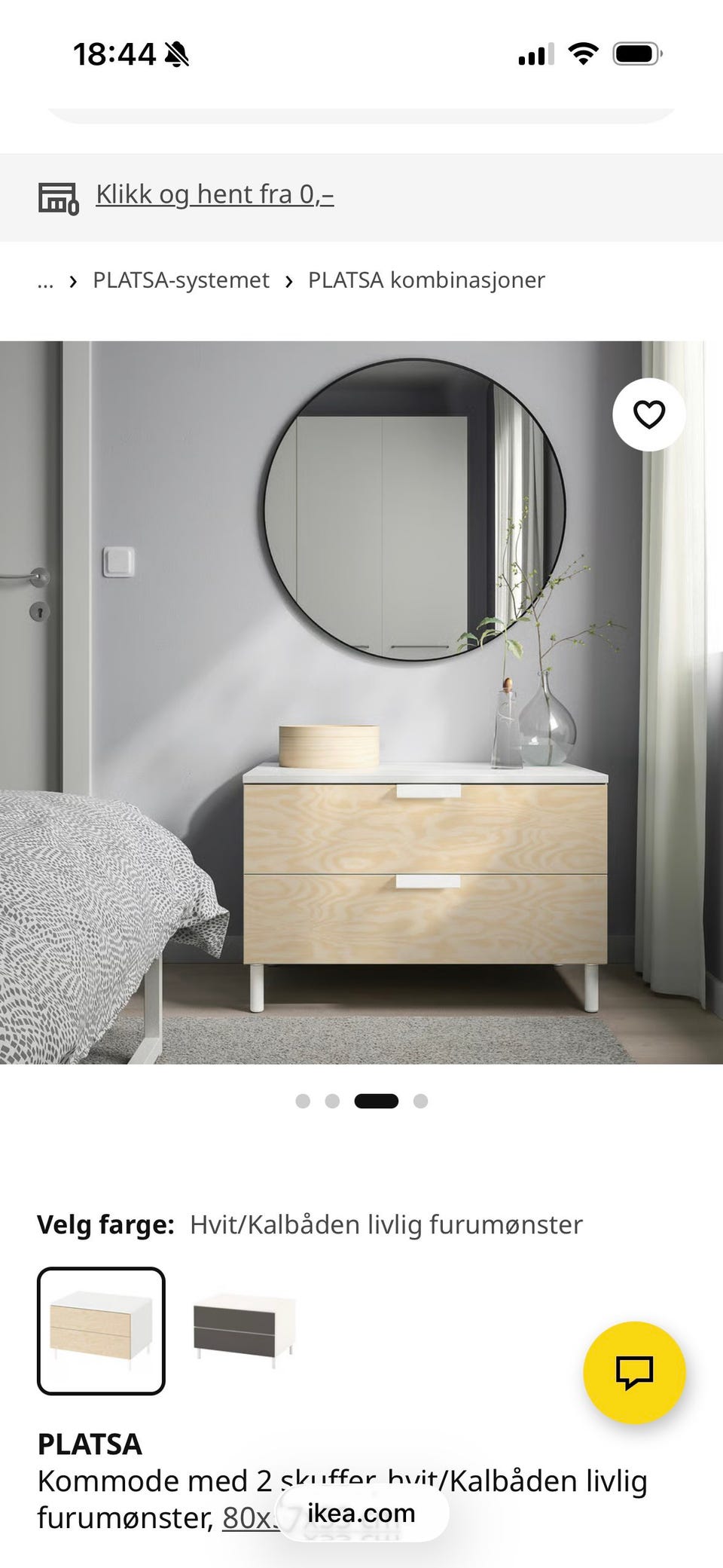723x1568 pixels.
Task: Select the dark grey dresser color option
Action: pos(244,1331)
